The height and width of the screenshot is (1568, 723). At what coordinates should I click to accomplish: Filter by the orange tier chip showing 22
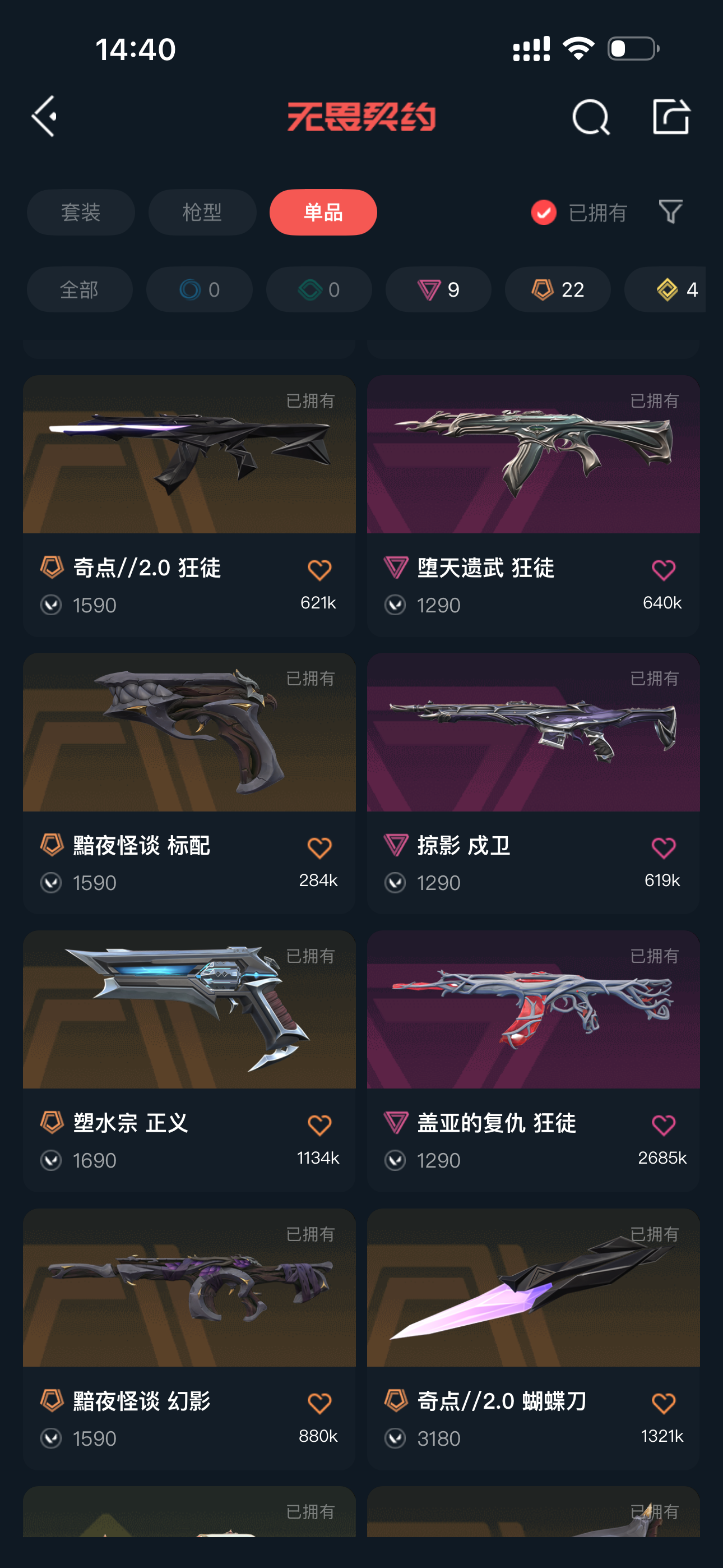point(558,290)
